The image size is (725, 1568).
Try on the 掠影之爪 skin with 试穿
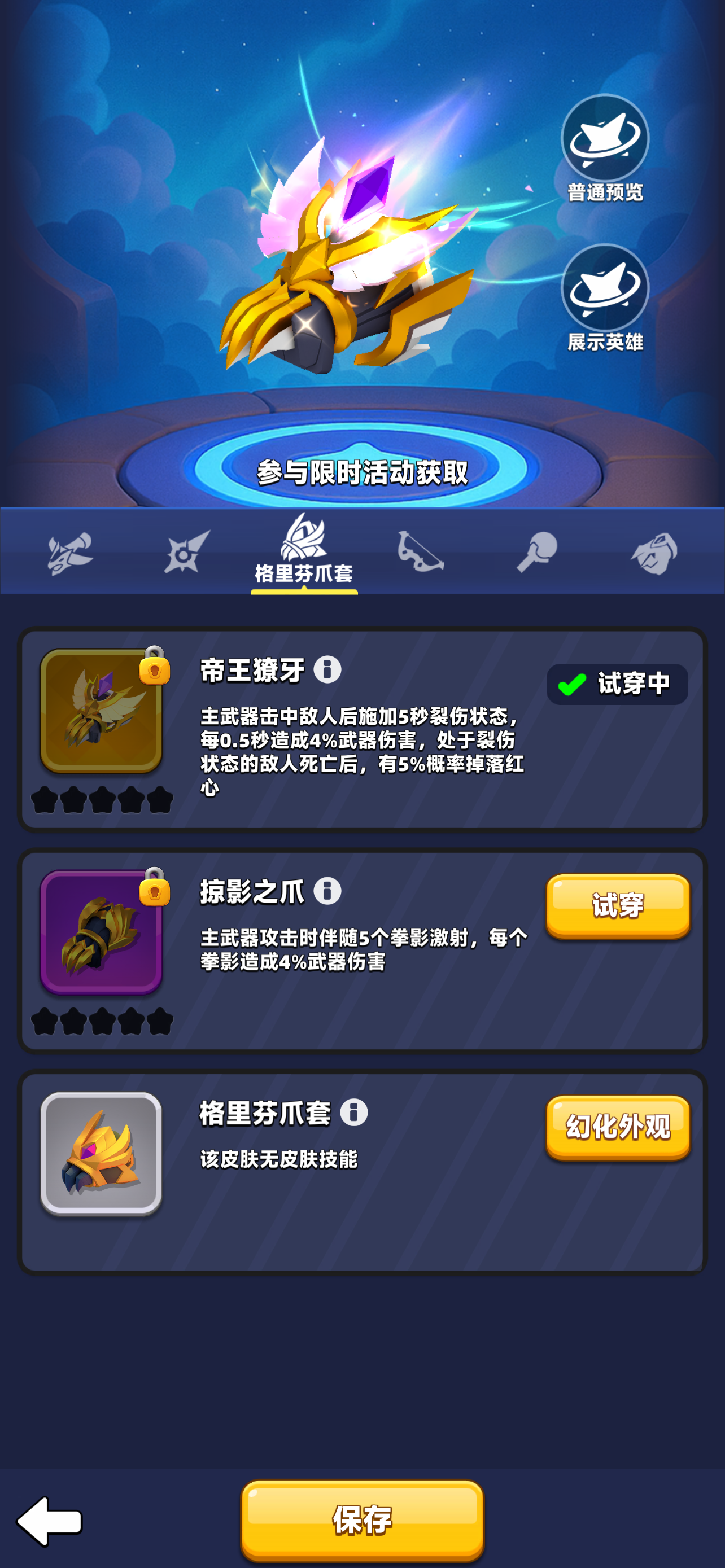pyautogui.click(x=618, y=906)
